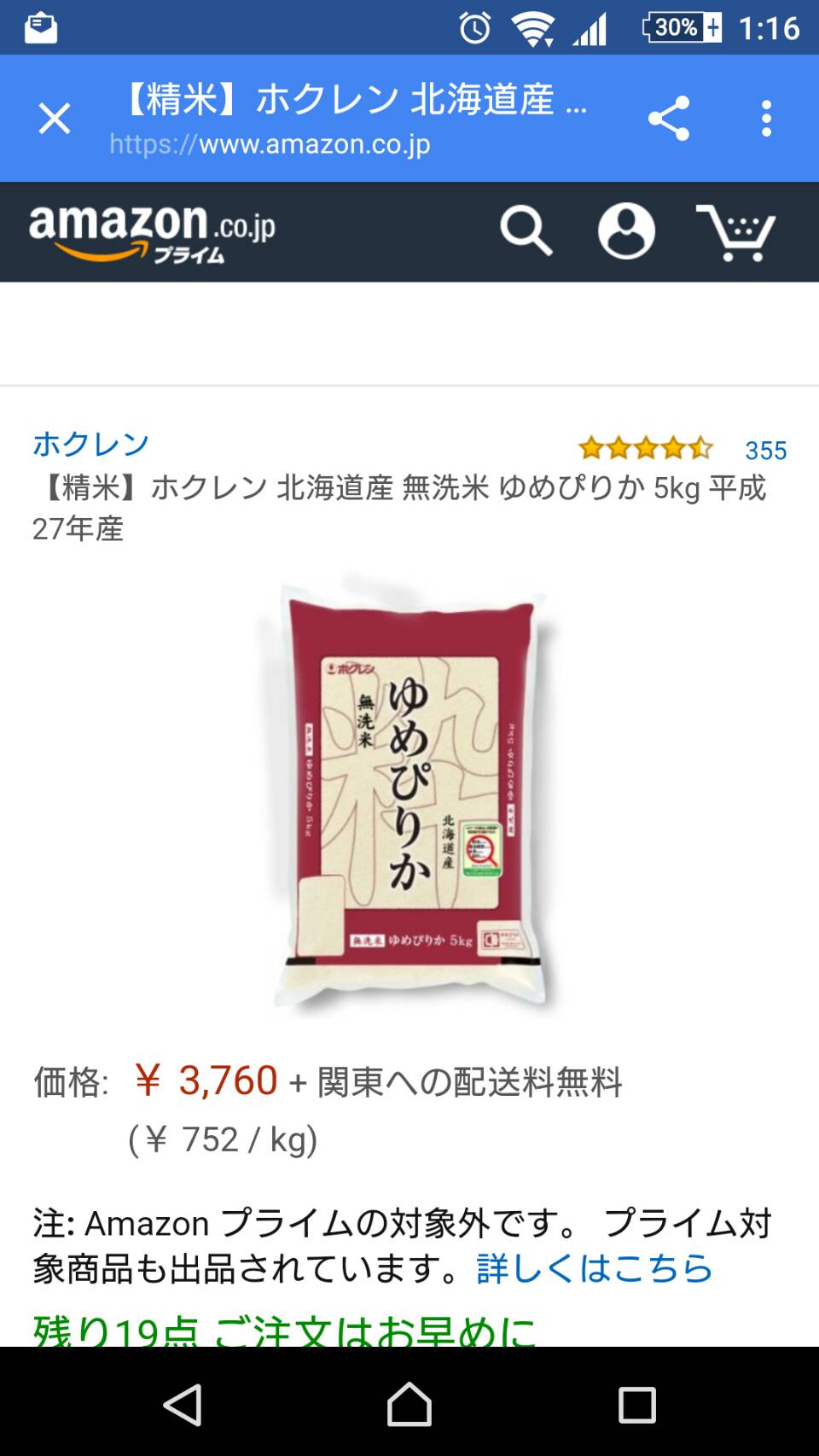Enlarge the ゆめぴりか rice product image

(x=409, y=794)
